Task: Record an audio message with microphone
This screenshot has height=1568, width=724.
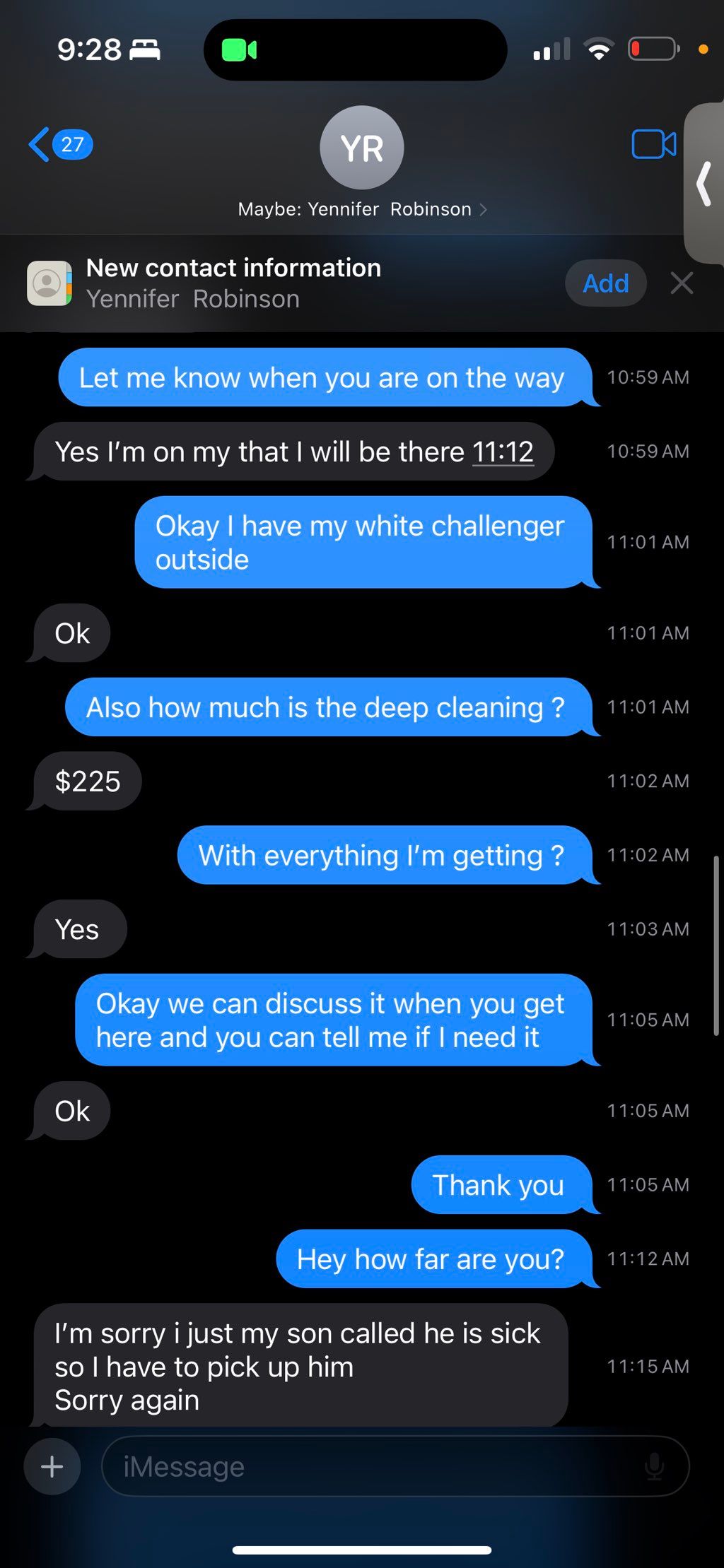Action: (x=655, y=1467)
